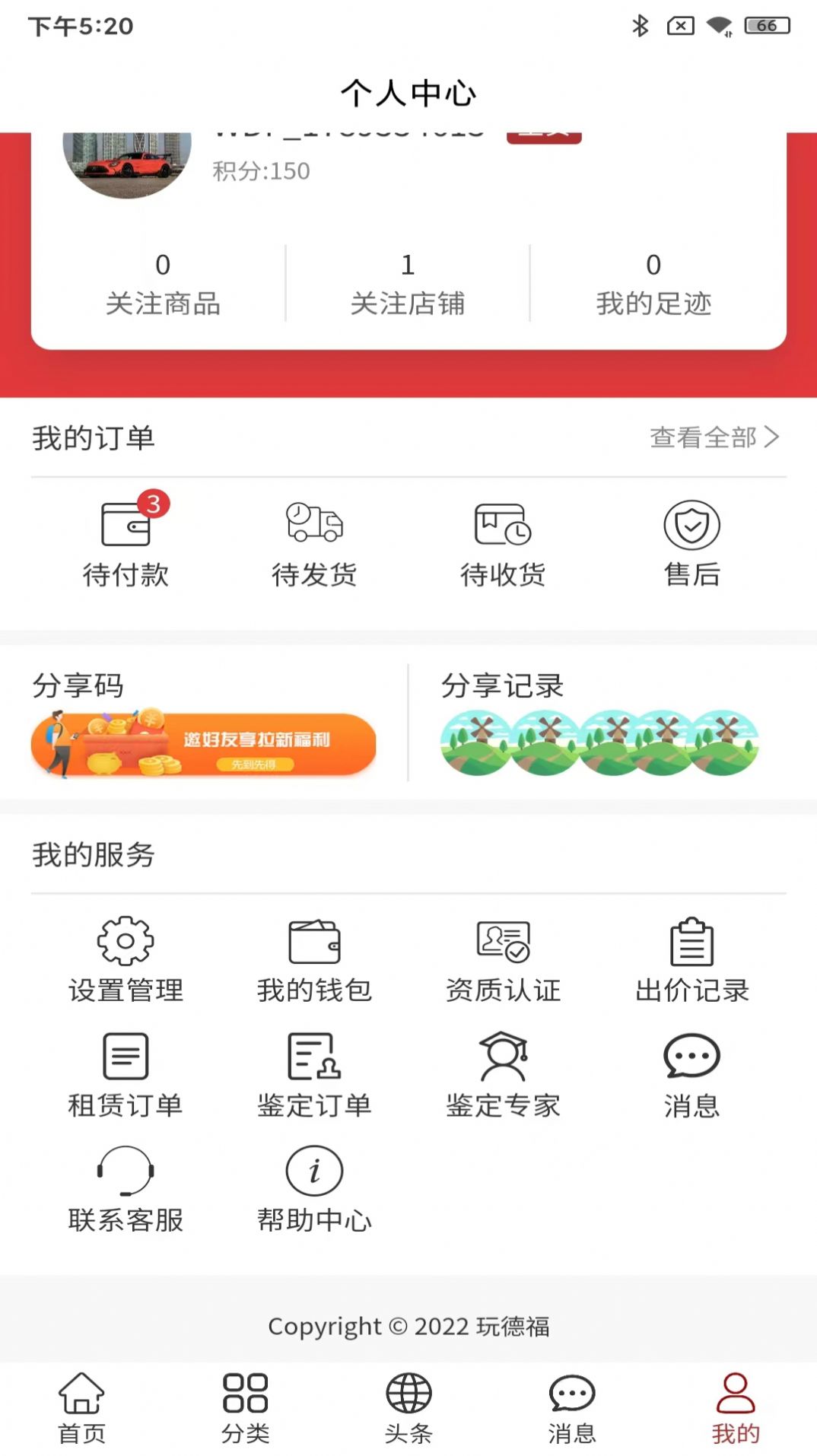
Task: Open 设置管理 settings
Action: pos(126,960)
